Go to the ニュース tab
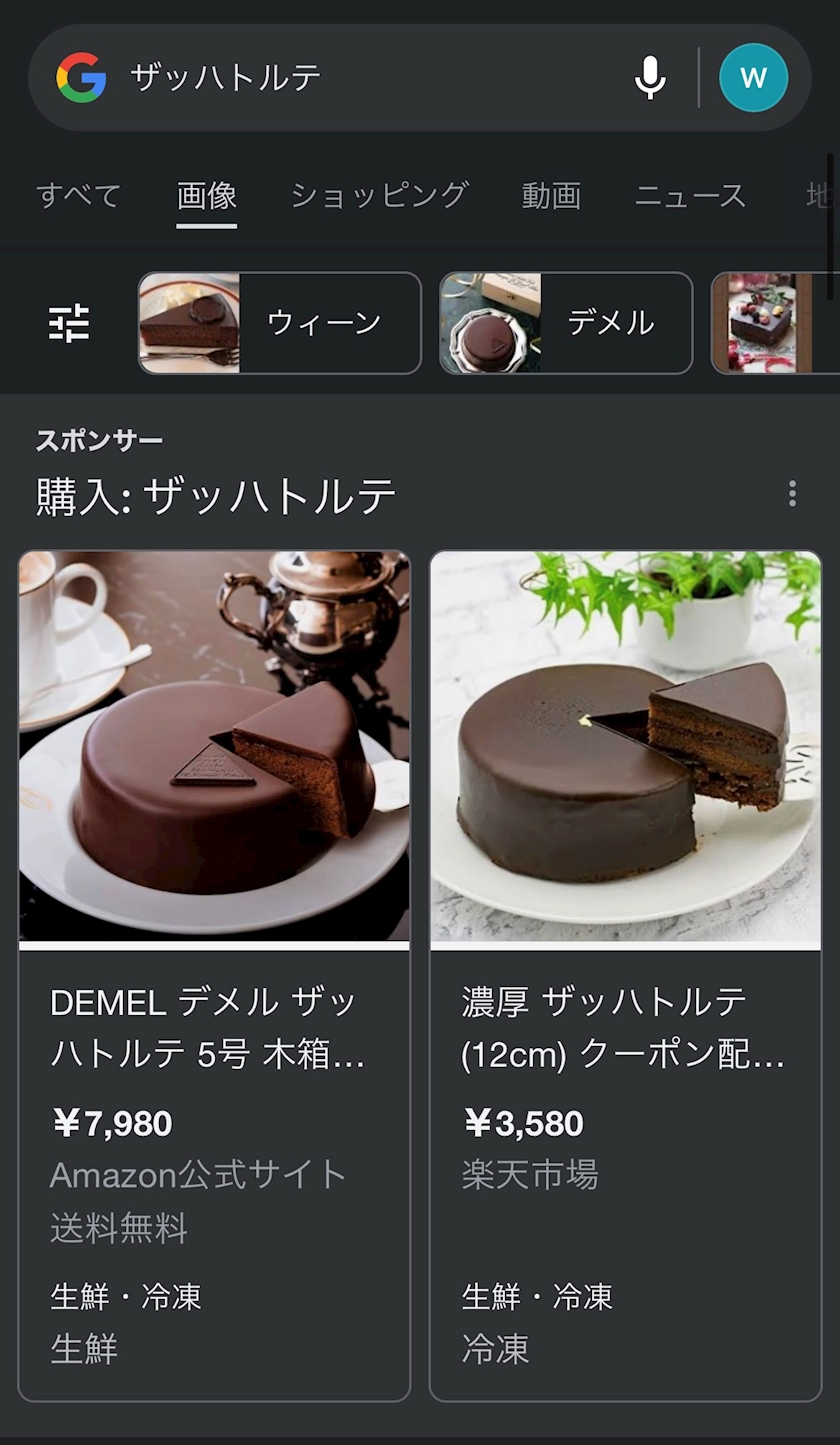 coord(690,195)
